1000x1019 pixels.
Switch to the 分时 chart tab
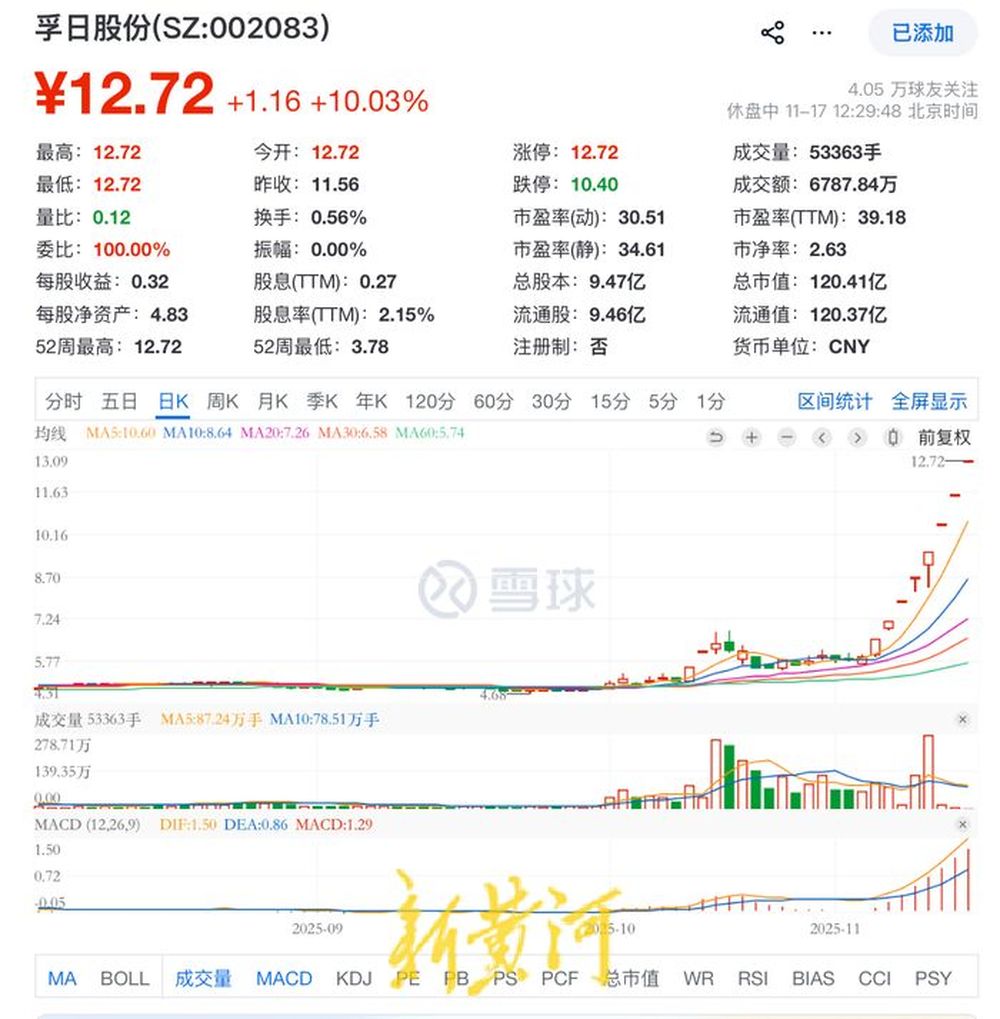[63, 402]
